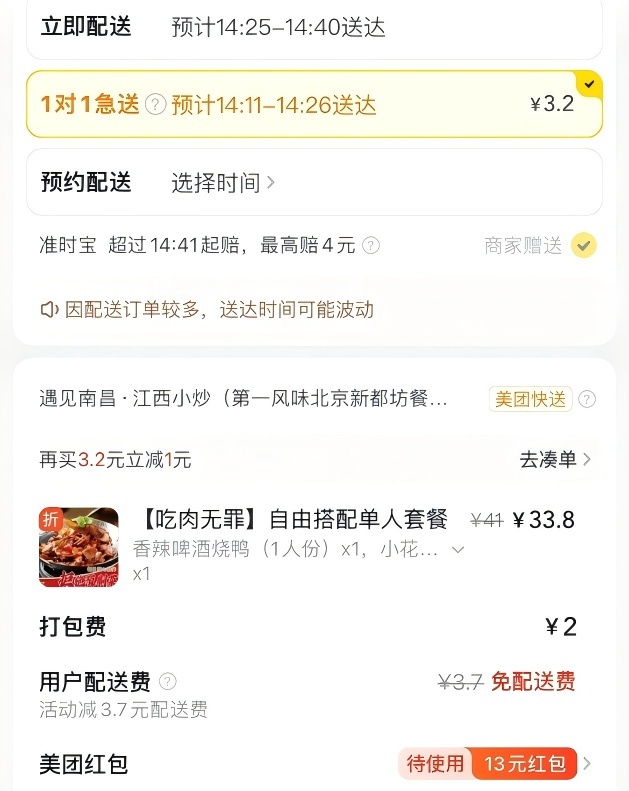
Task: Tap 去凑单 to add more items
Action: click(555, 459)
